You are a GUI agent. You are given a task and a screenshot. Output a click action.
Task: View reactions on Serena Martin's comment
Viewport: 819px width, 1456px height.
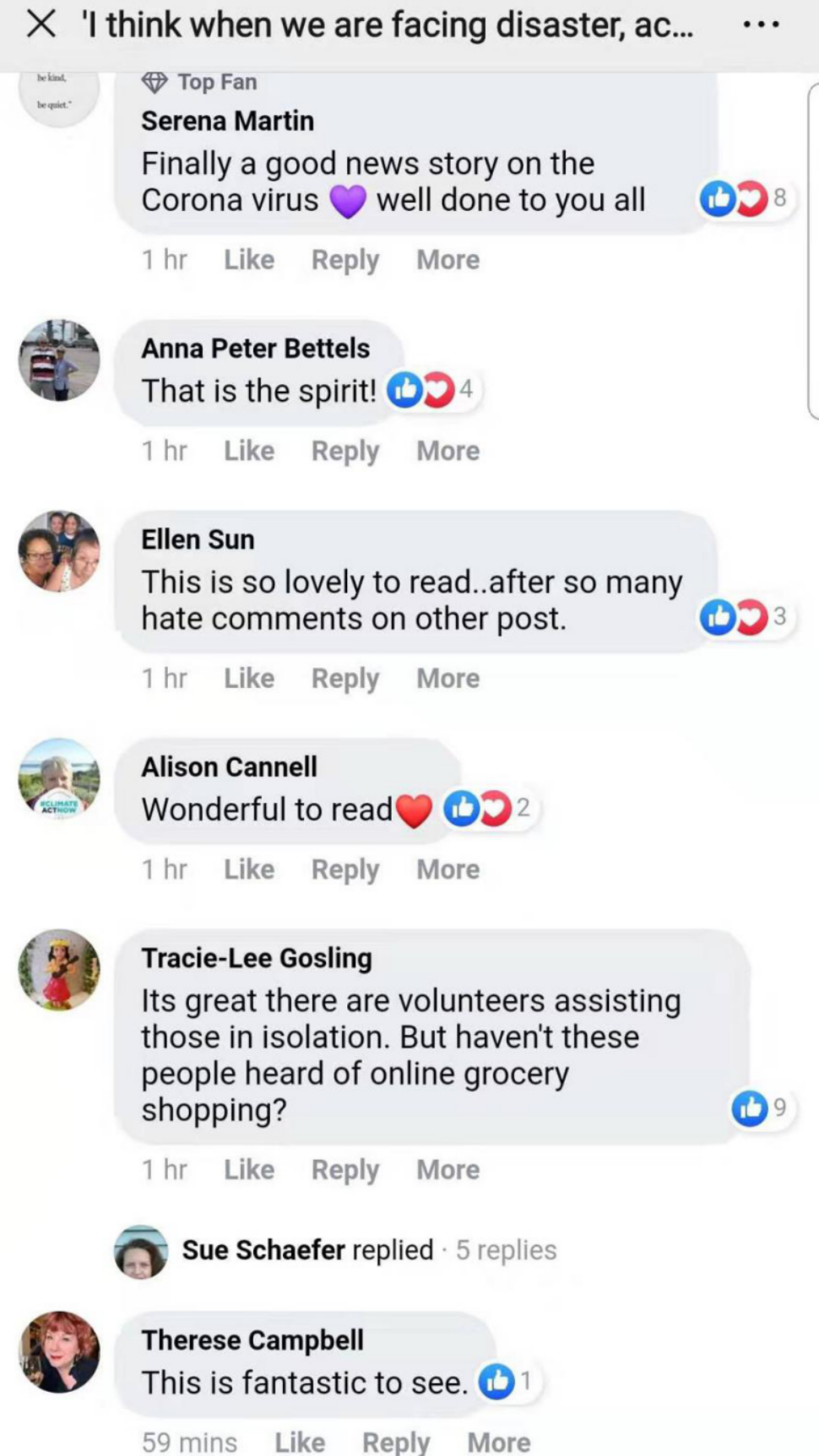click(743, 198)
